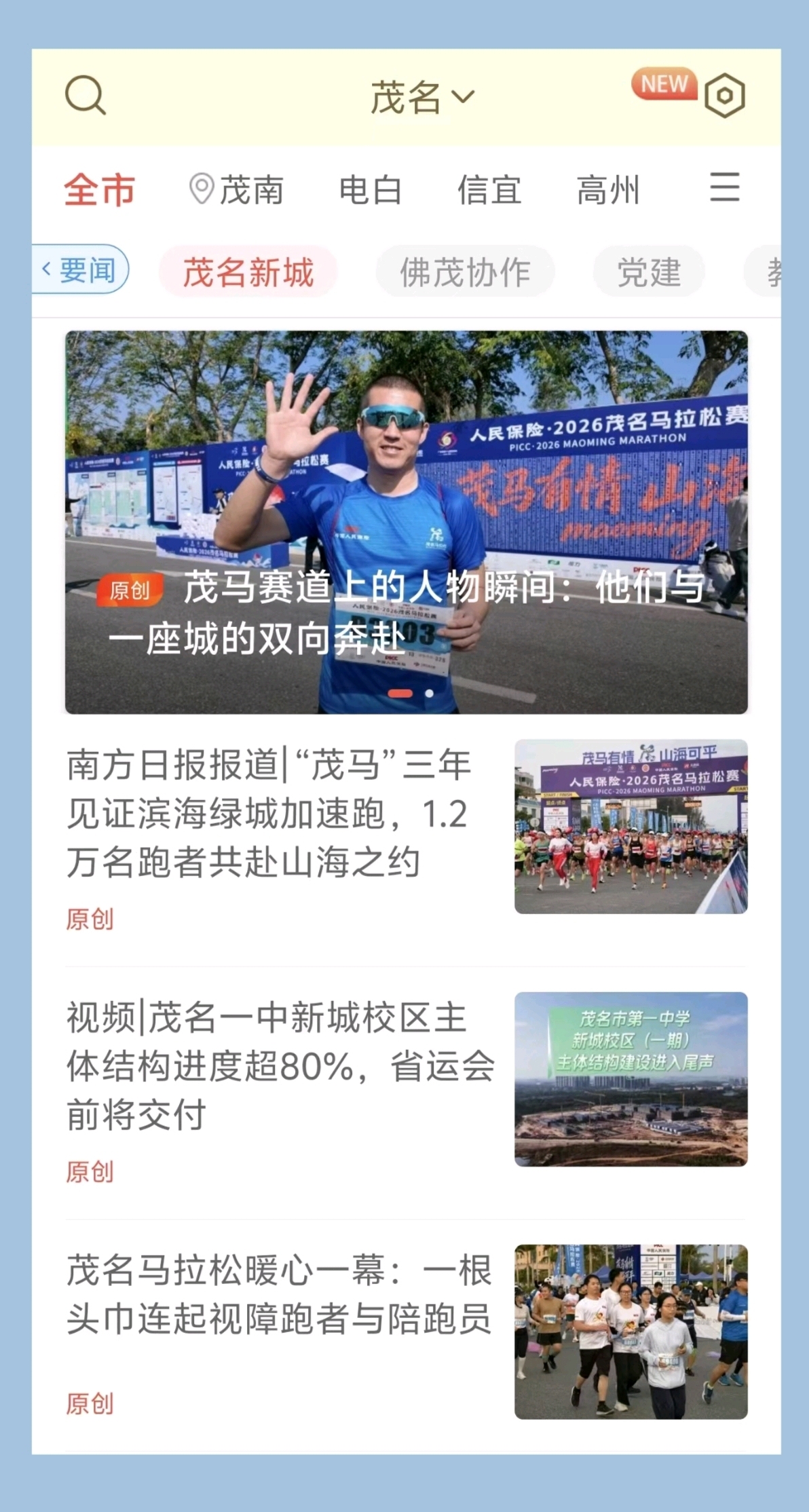Open the hexagon settings icon
The height and width of the screenshot is (1512, 809).
click(x=724, y=96)
